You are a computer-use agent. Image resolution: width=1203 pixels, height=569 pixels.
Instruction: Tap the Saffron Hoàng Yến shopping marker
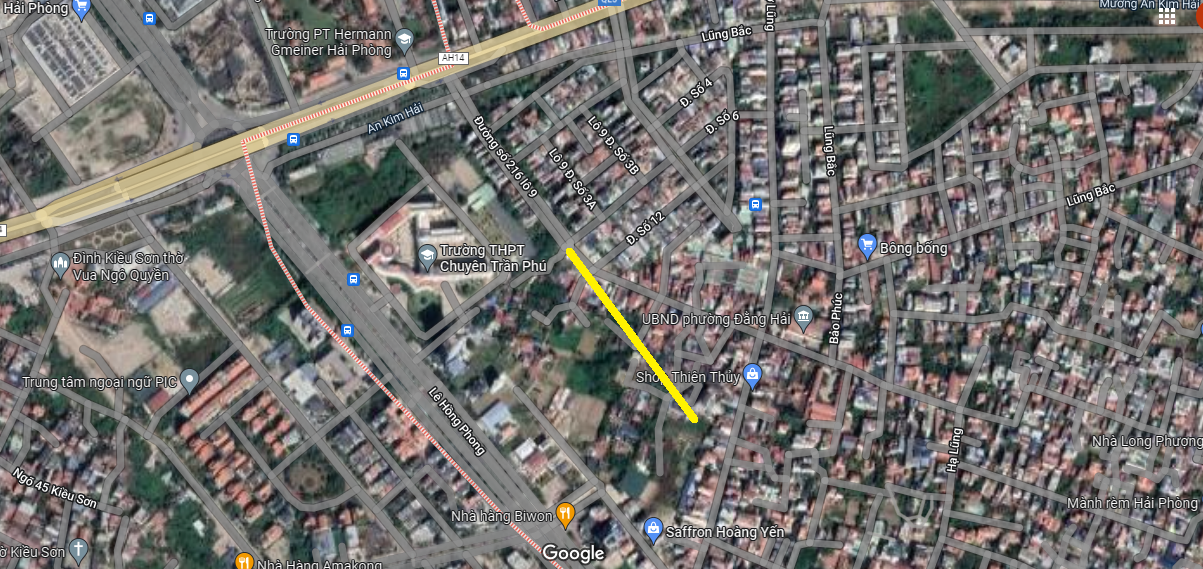coord(653,526)
